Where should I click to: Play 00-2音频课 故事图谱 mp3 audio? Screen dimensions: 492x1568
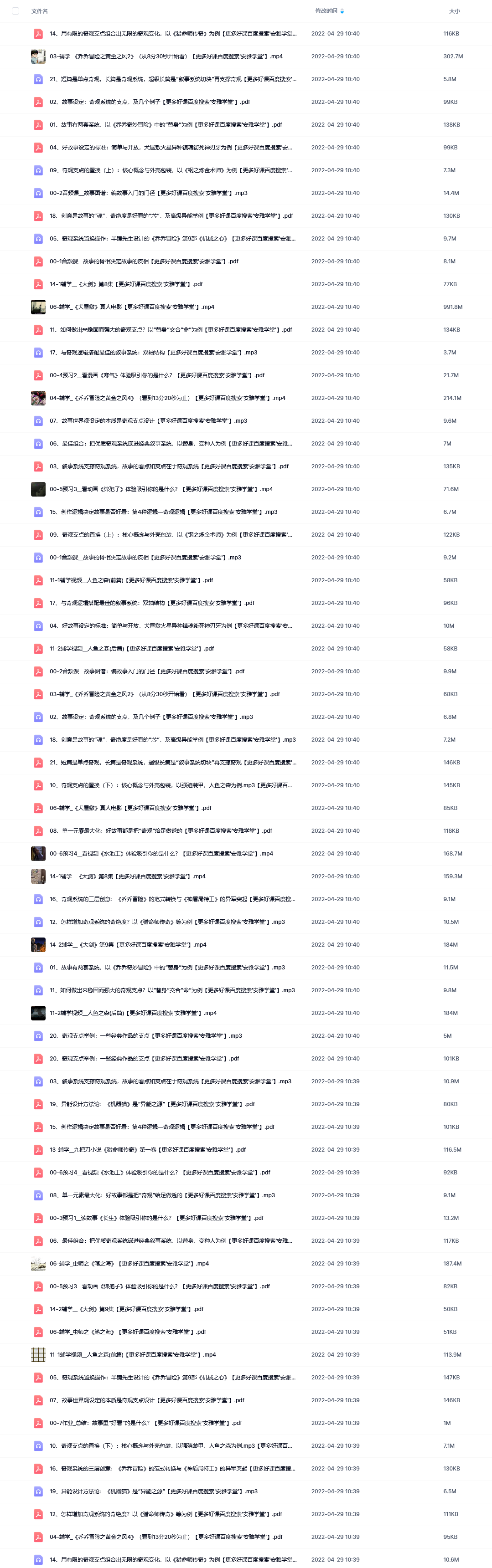tap(148, 193)
